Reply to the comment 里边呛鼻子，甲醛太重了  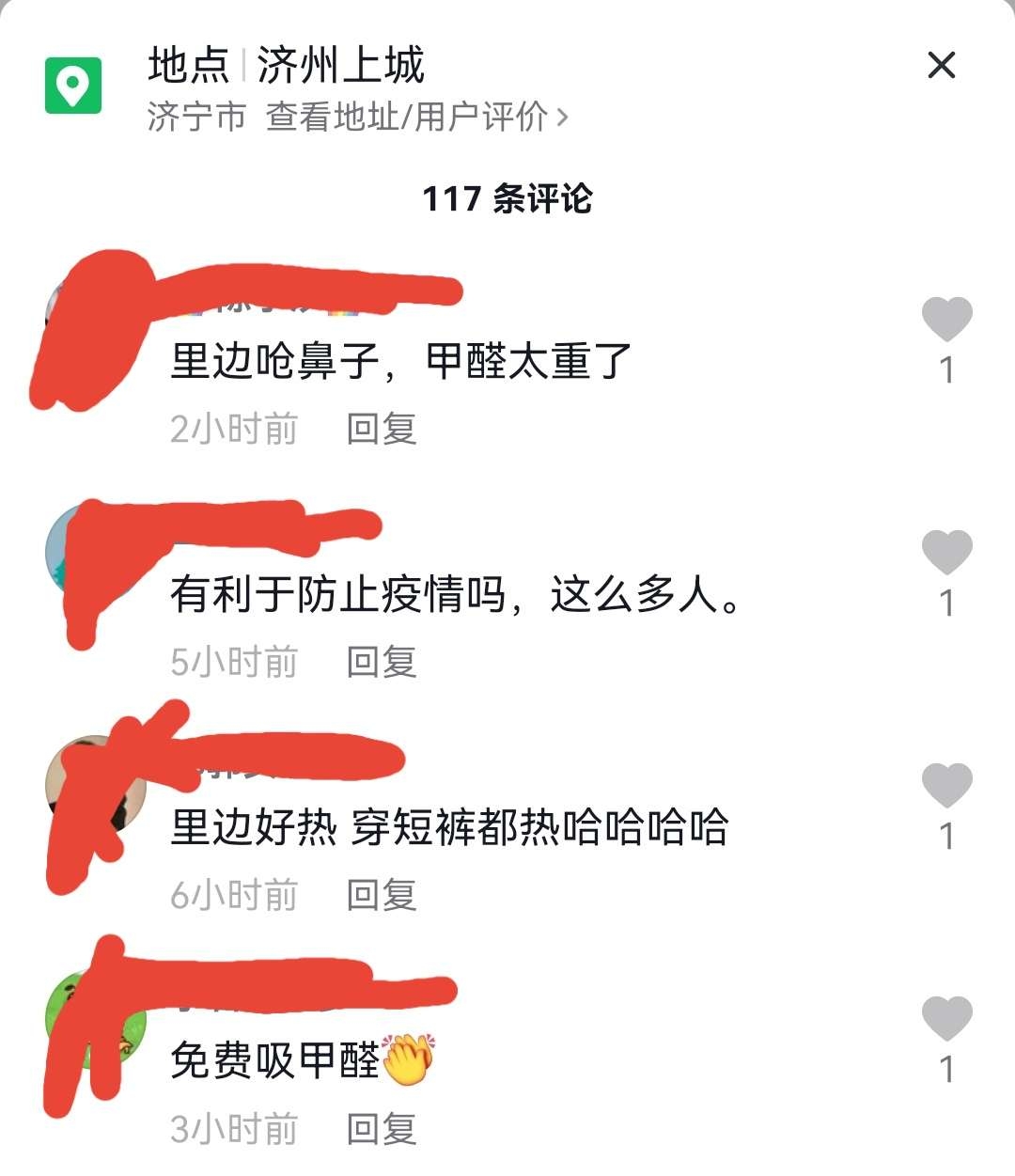[x=381, y=429]
